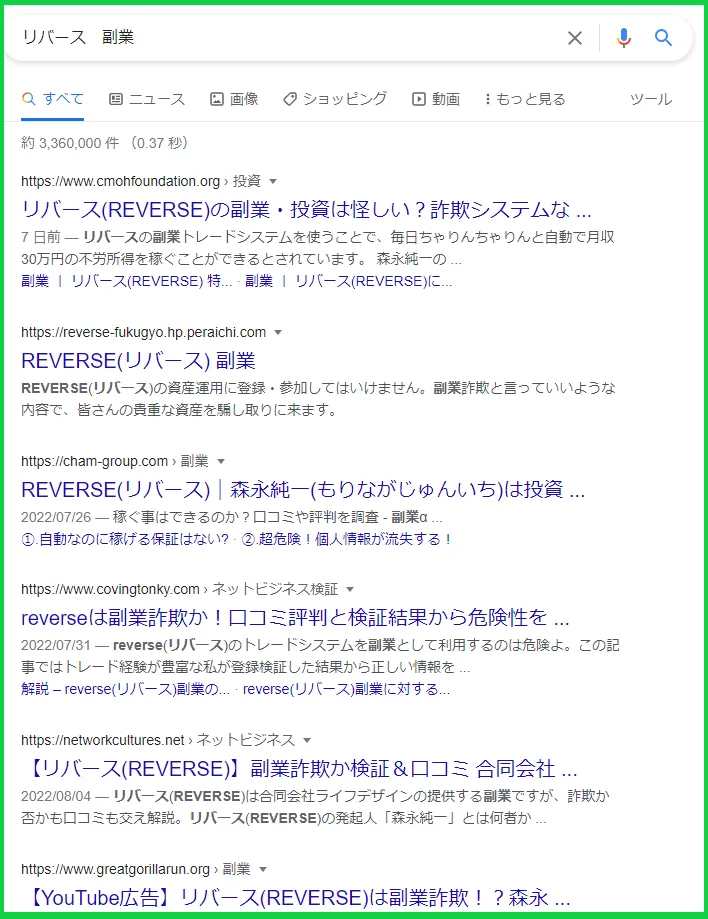Open the 【YouTube広告】リバース(REVERSE) result
Image resolution: width=708 pixels, height=919 pixels.
click(295, 897)
